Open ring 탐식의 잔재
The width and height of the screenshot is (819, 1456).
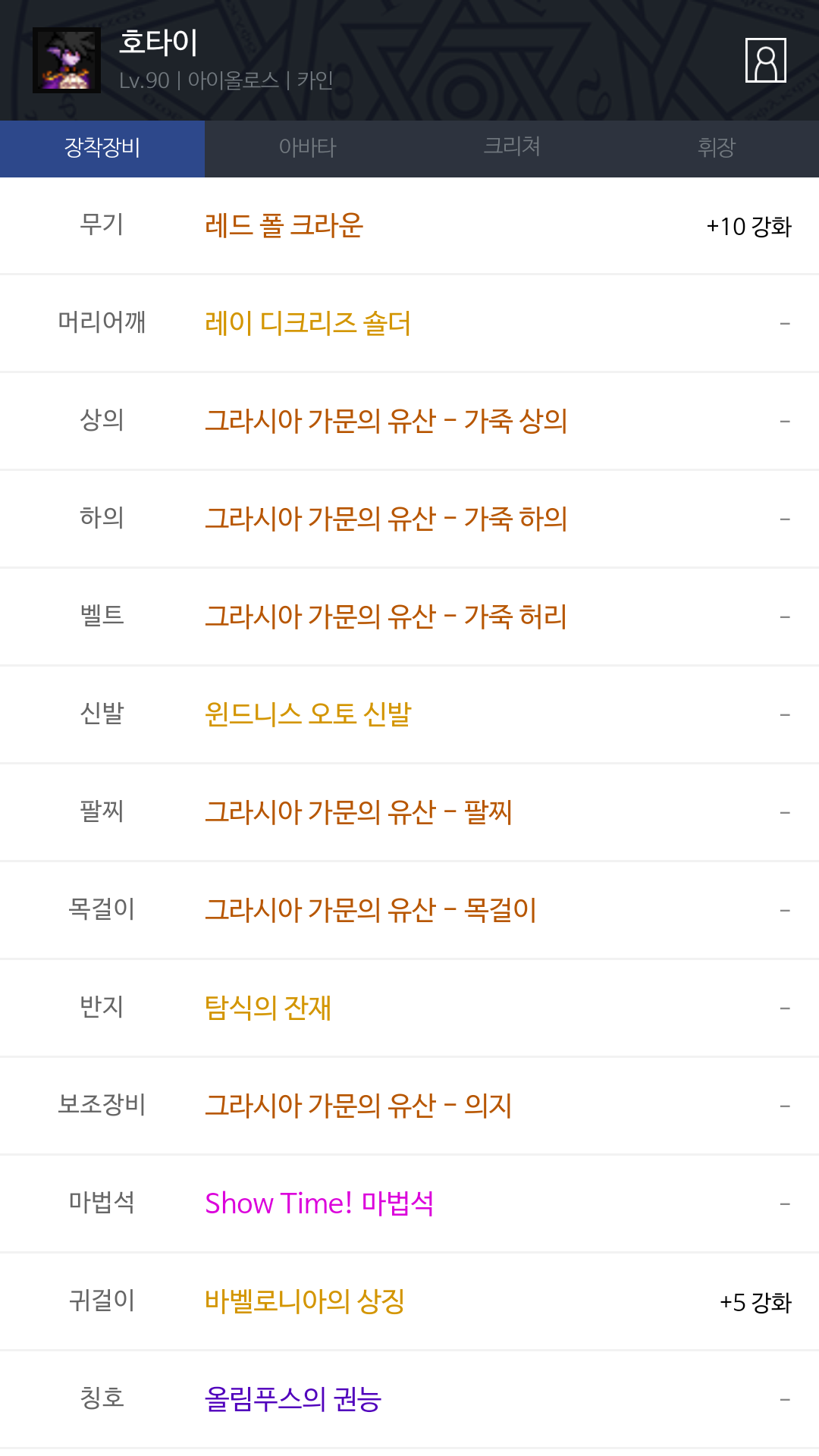click(x=409, y=1009)
